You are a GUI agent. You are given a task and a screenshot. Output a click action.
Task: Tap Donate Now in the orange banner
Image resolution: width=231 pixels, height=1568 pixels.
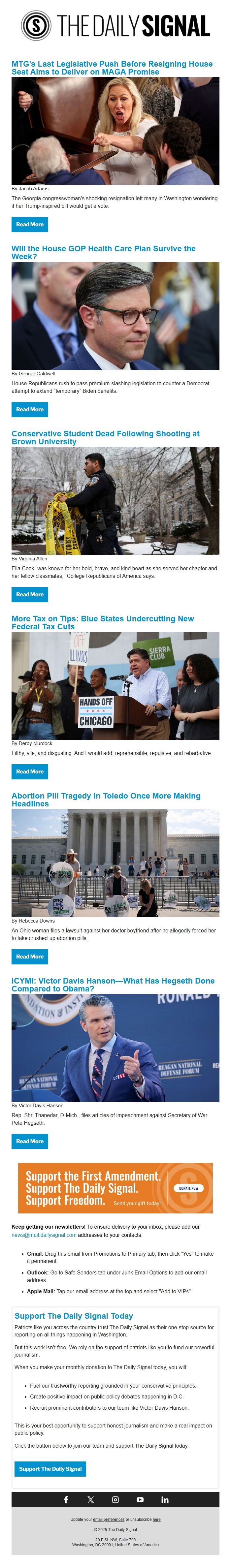pos(188,1188)
